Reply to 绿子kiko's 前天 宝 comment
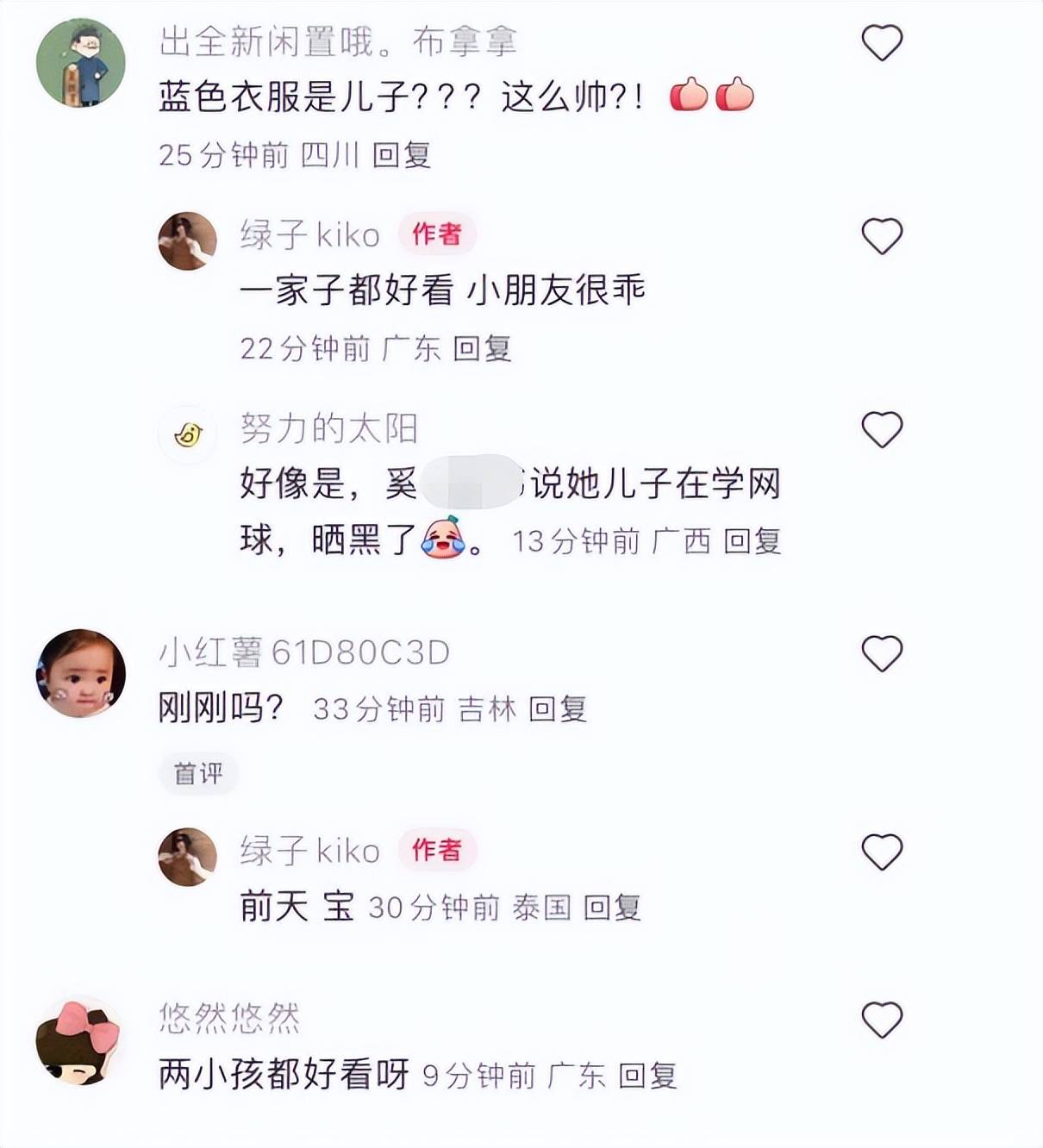 (612, 908)
